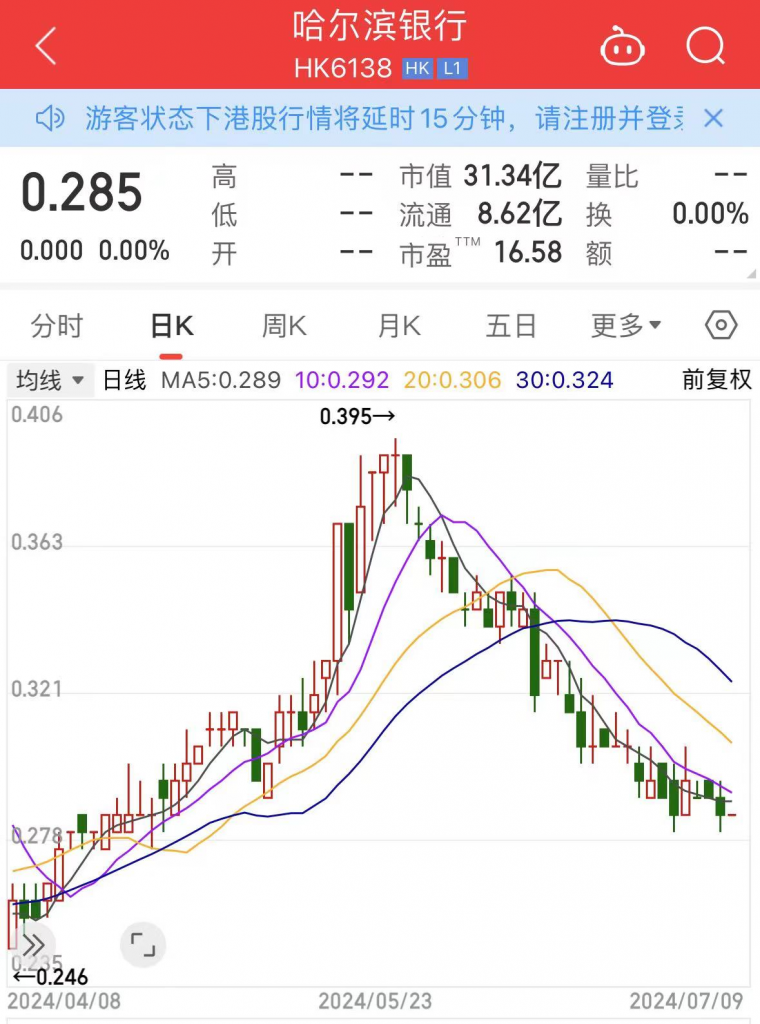Expand the 更多 chart period dropdown
The image size is (760, 1024).
[x=626, y=326]
